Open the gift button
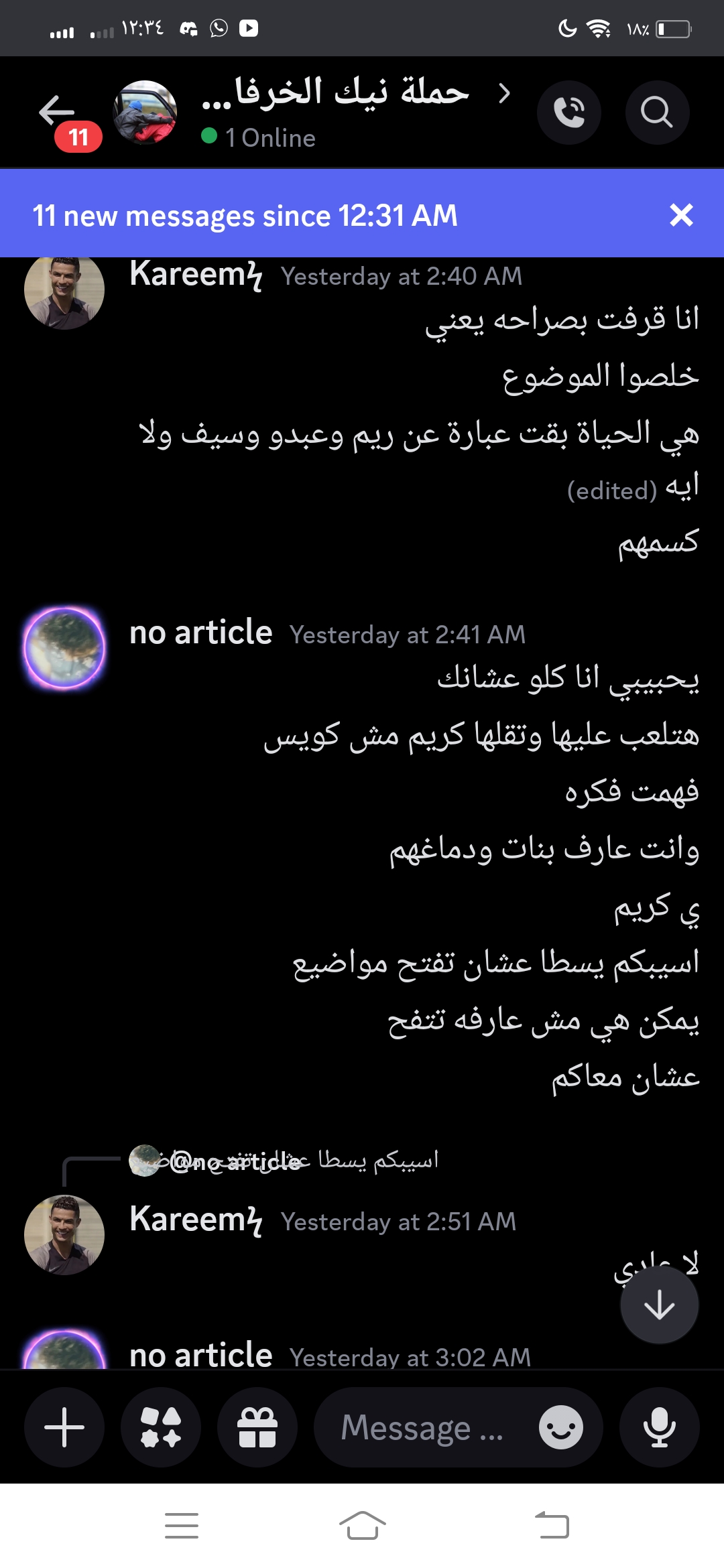 point(257,1427)
